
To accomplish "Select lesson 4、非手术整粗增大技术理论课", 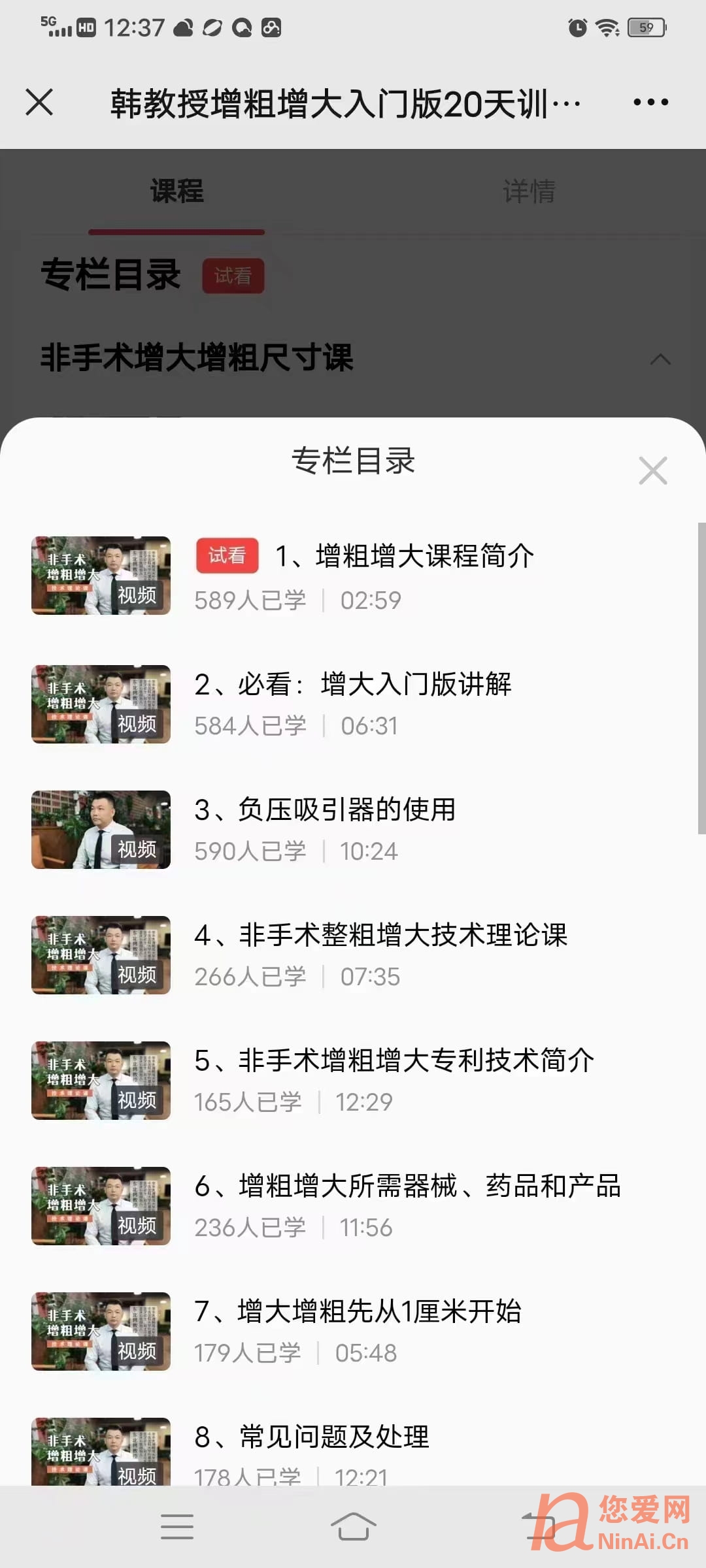I will [353, 955].
